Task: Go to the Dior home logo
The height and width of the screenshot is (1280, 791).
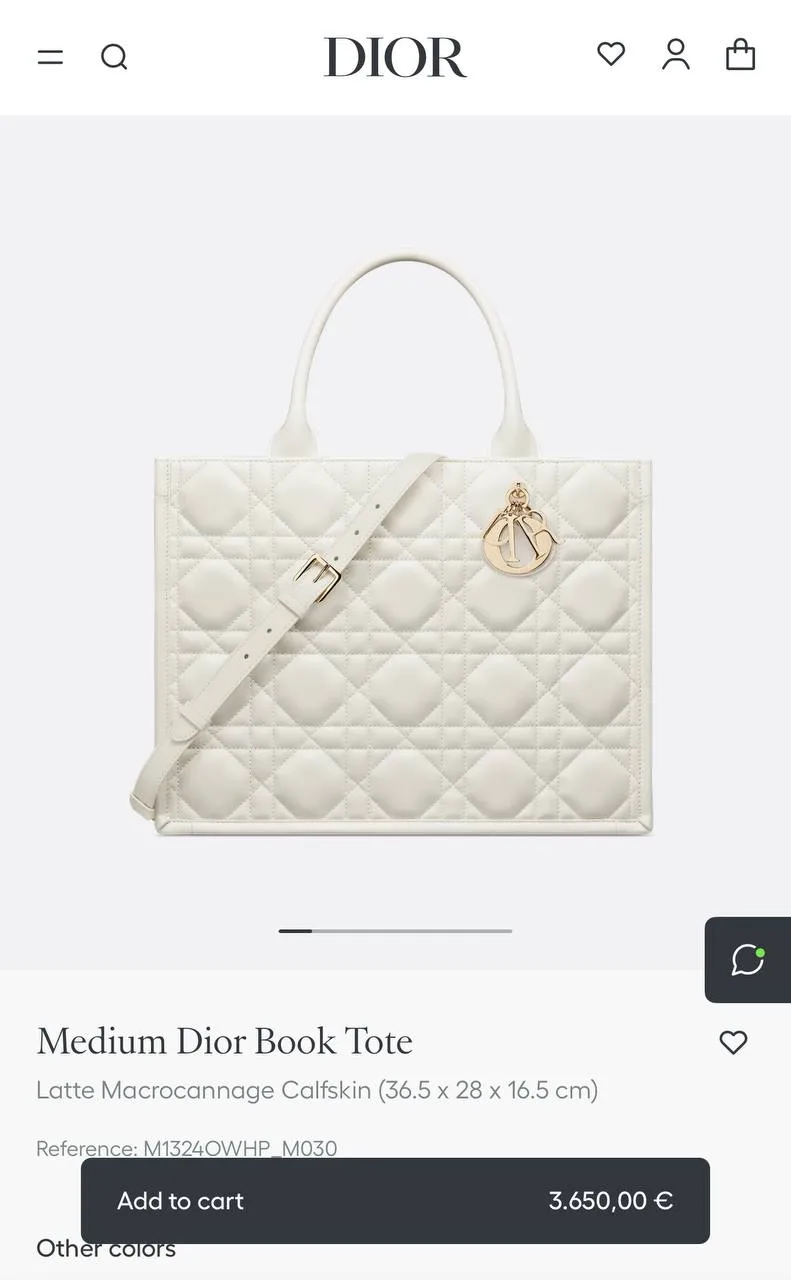Action: click(395, 57)
